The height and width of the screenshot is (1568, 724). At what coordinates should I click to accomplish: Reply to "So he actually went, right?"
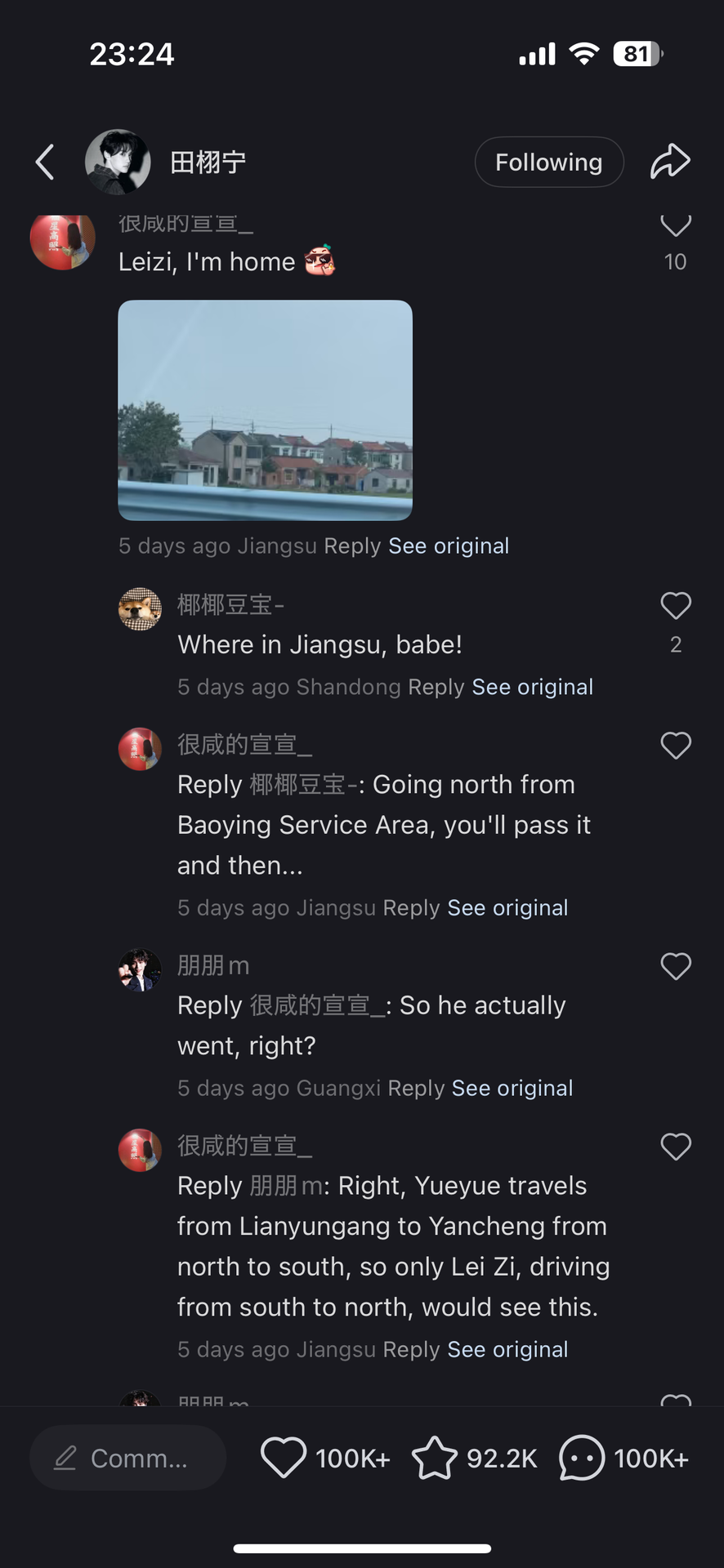(416, 1088)
